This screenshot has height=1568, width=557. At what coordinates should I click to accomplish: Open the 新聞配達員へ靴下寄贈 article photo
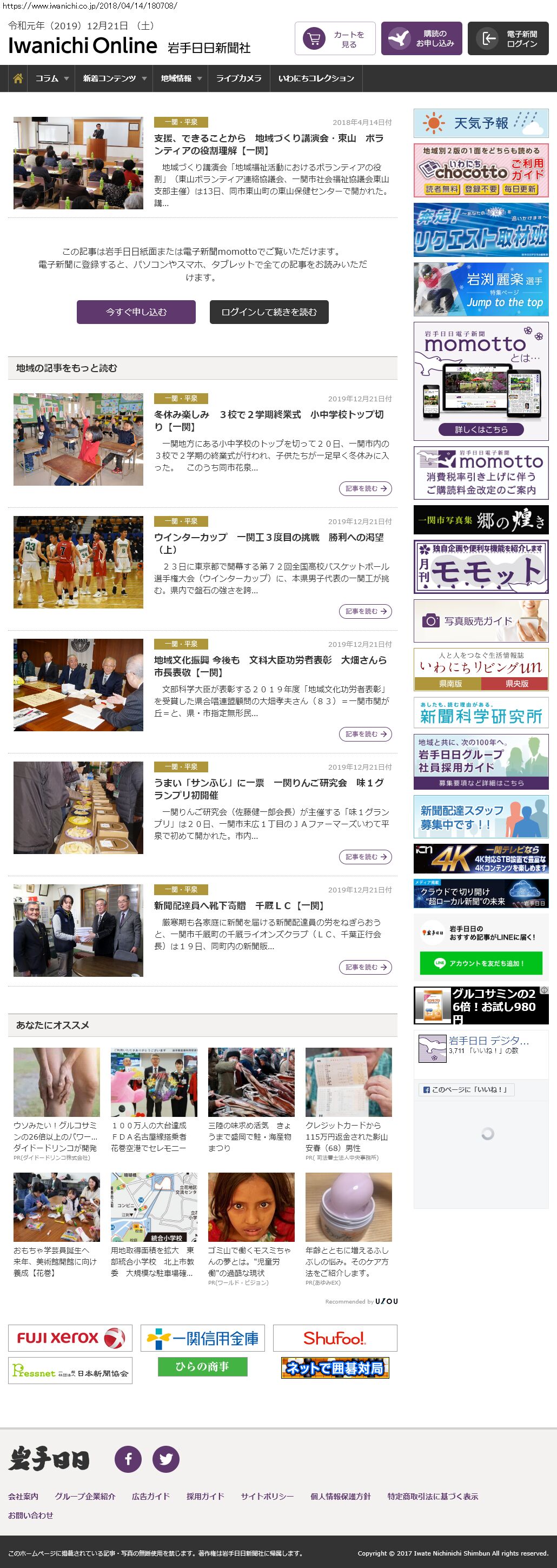[x=78, y=930]
